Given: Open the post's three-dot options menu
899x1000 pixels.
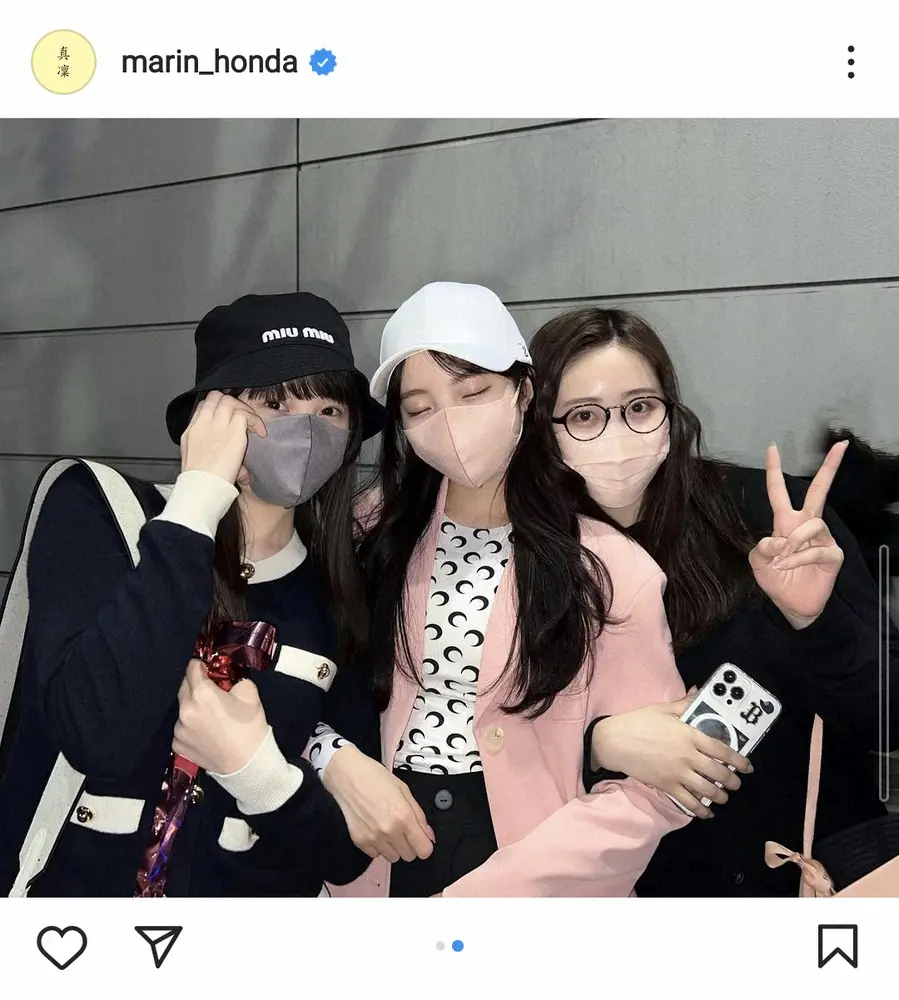Looking at the screenshot, I should (850, 62).
